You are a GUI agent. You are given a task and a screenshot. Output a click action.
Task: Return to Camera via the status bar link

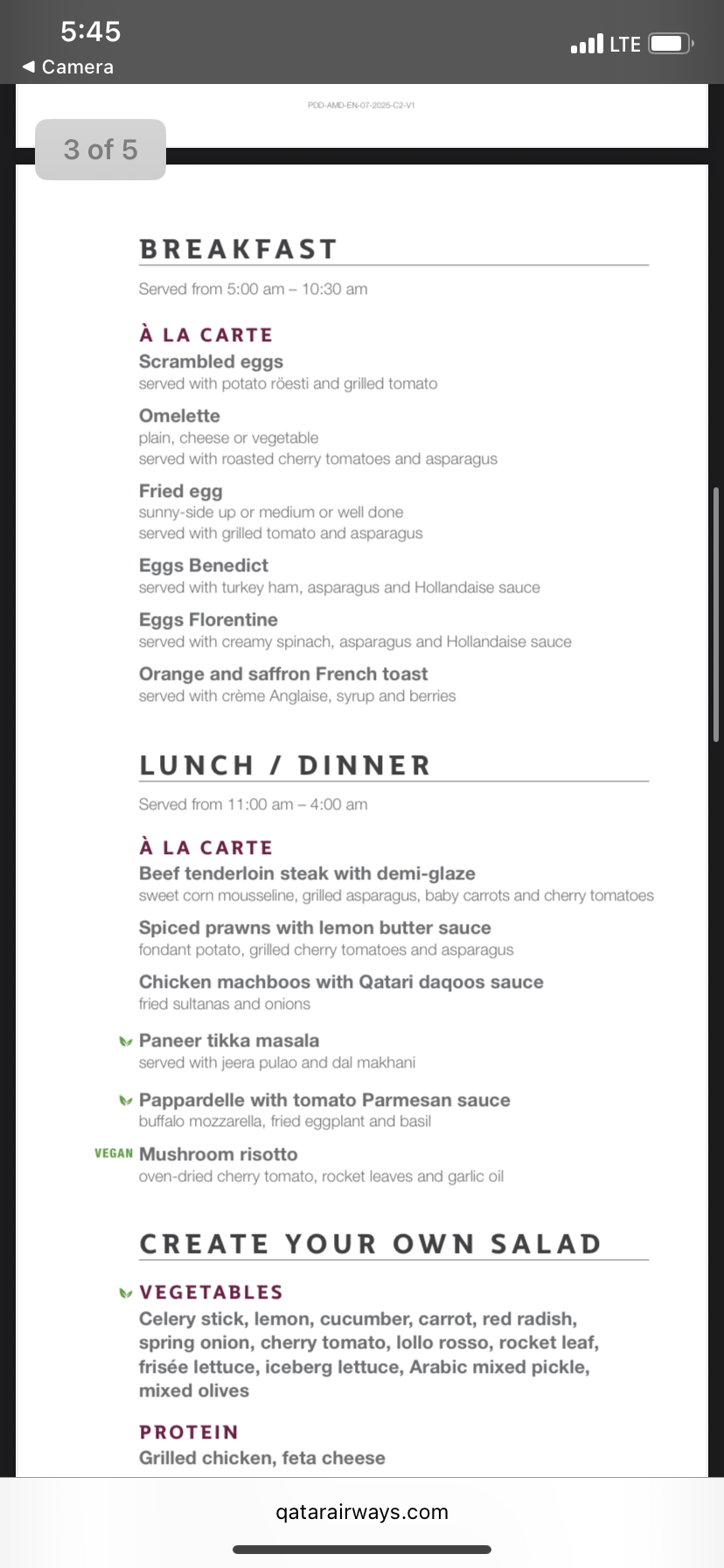(79, 66)
